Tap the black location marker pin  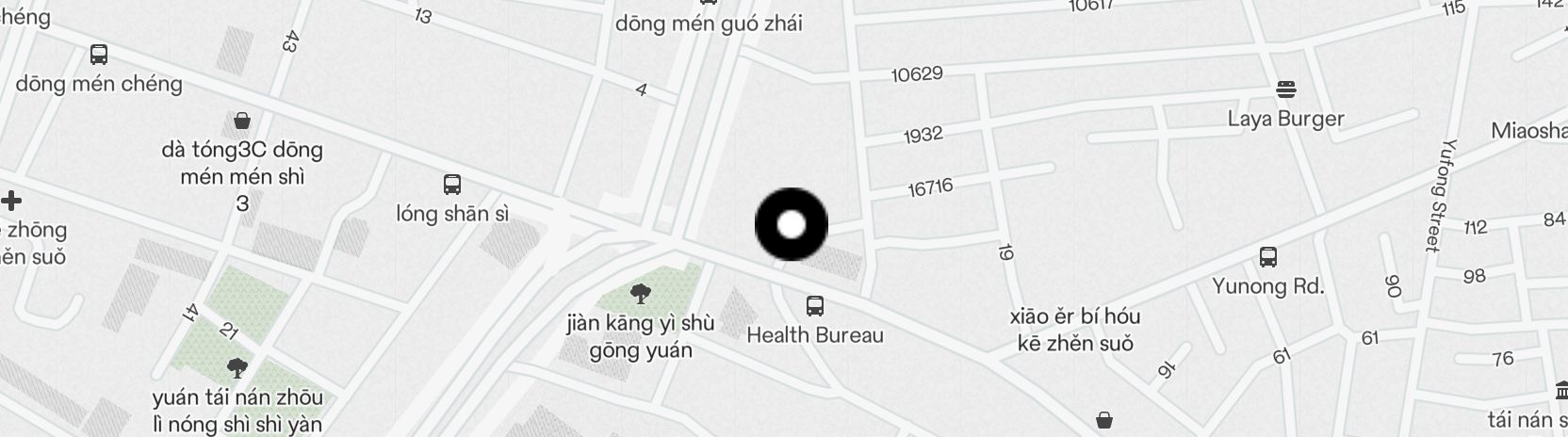(792, 224)
